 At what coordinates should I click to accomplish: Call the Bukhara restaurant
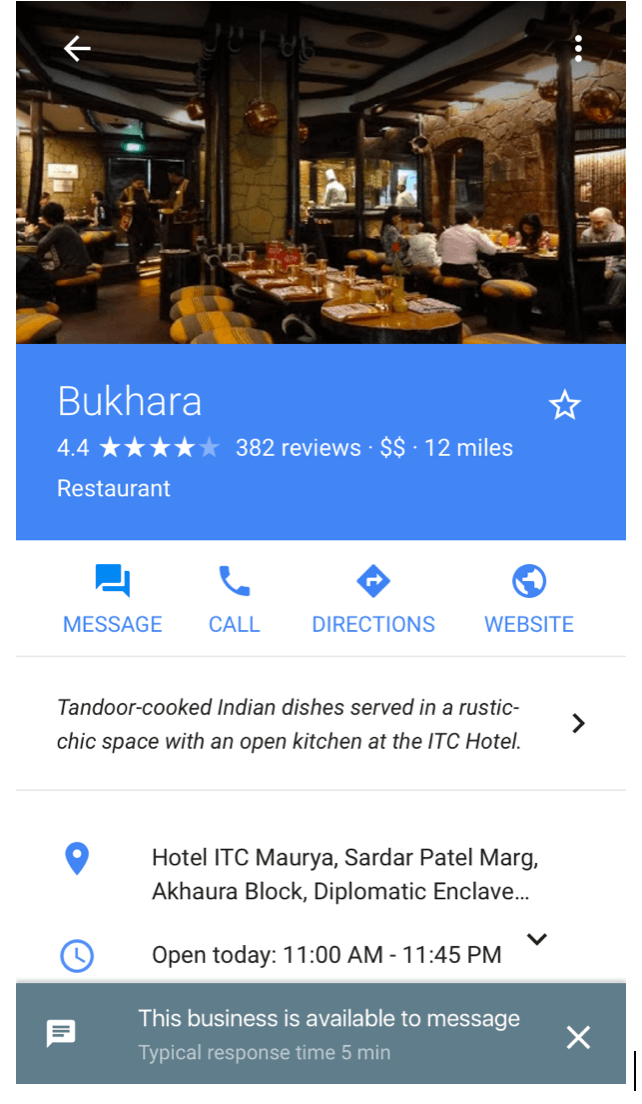tap(234, 599)
